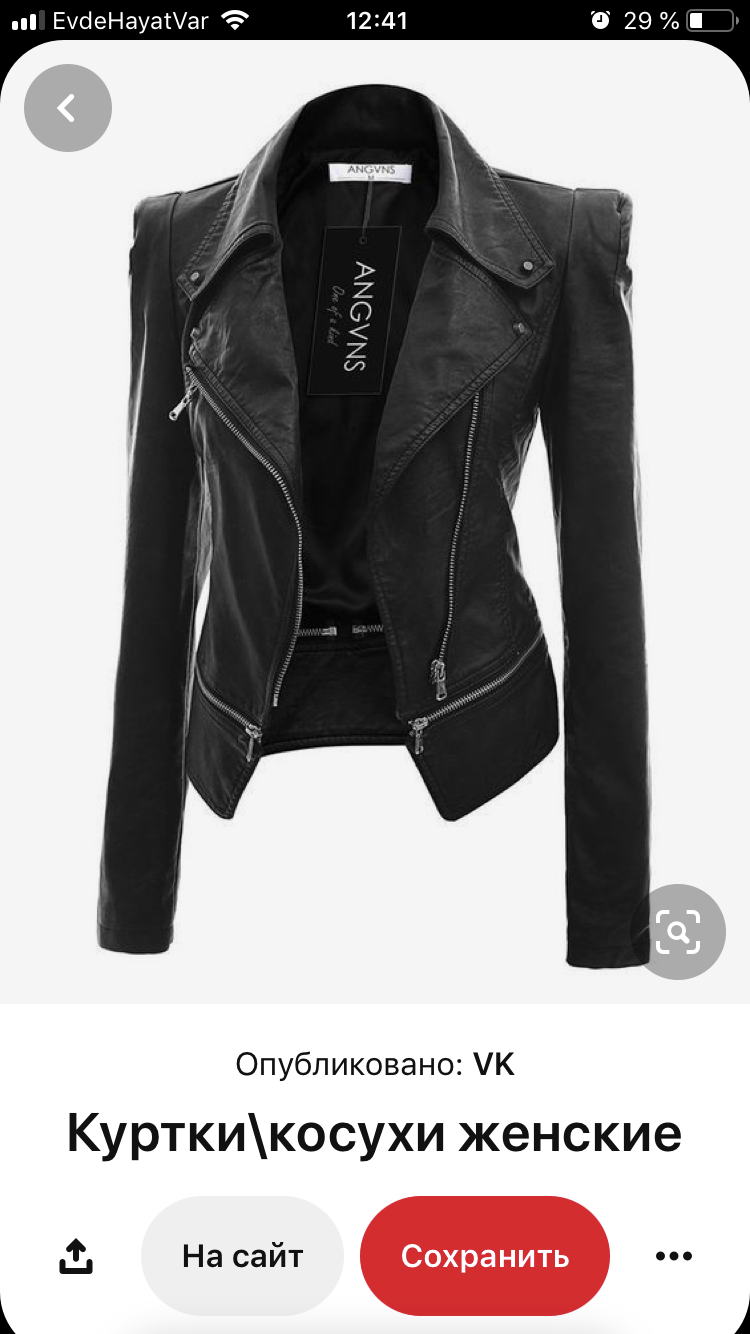This screenshot has width=750, height=1334.
Task: Tap the На сайт button
Action: [x=242, y=1256]
